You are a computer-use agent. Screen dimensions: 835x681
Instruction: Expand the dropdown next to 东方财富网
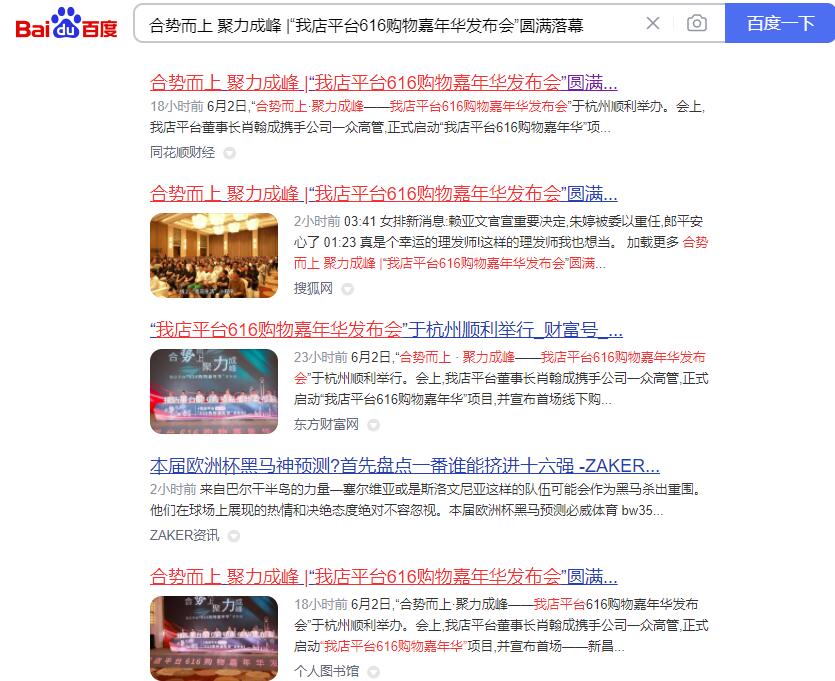(373, 425)
